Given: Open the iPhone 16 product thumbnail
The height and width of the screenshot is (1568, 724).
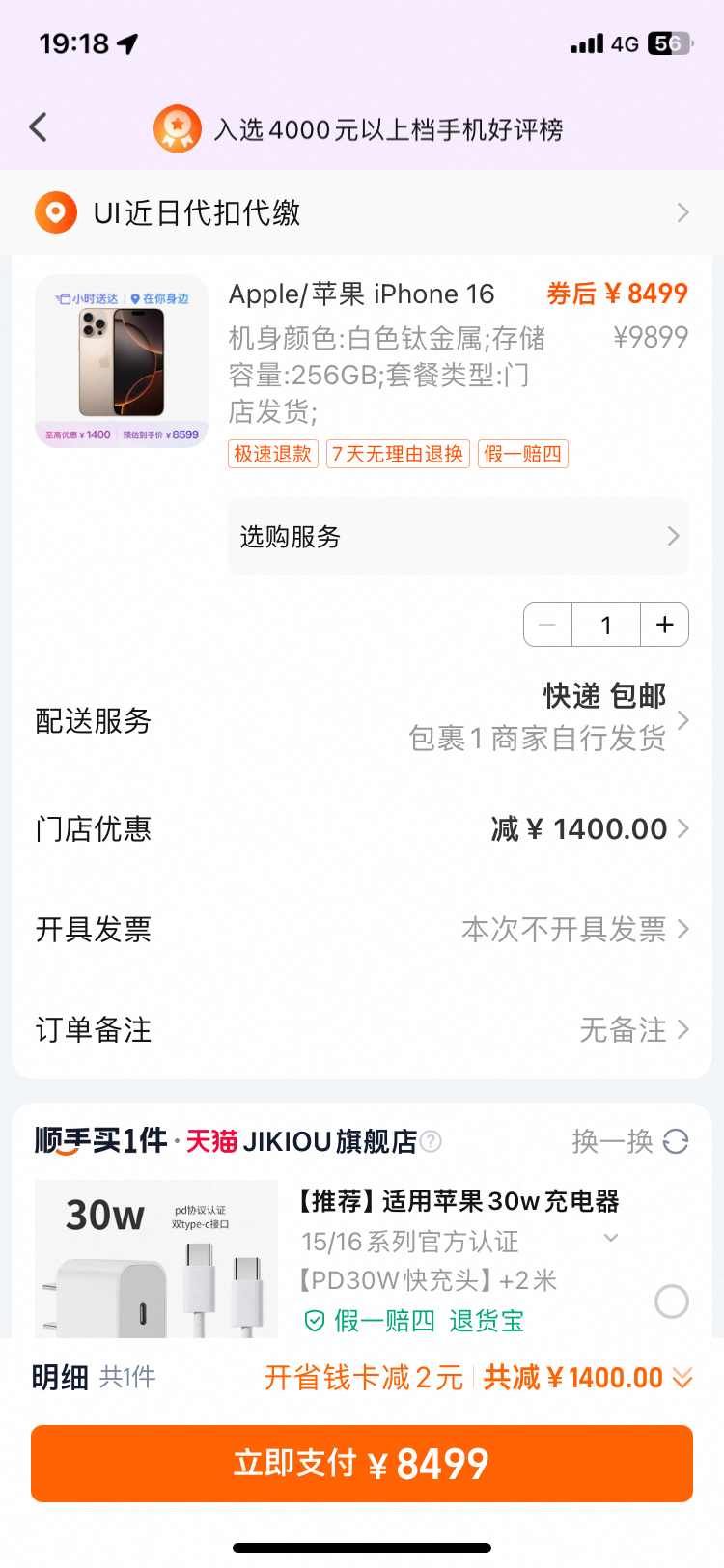Looking at the screenshot, I should pos(122,361).
